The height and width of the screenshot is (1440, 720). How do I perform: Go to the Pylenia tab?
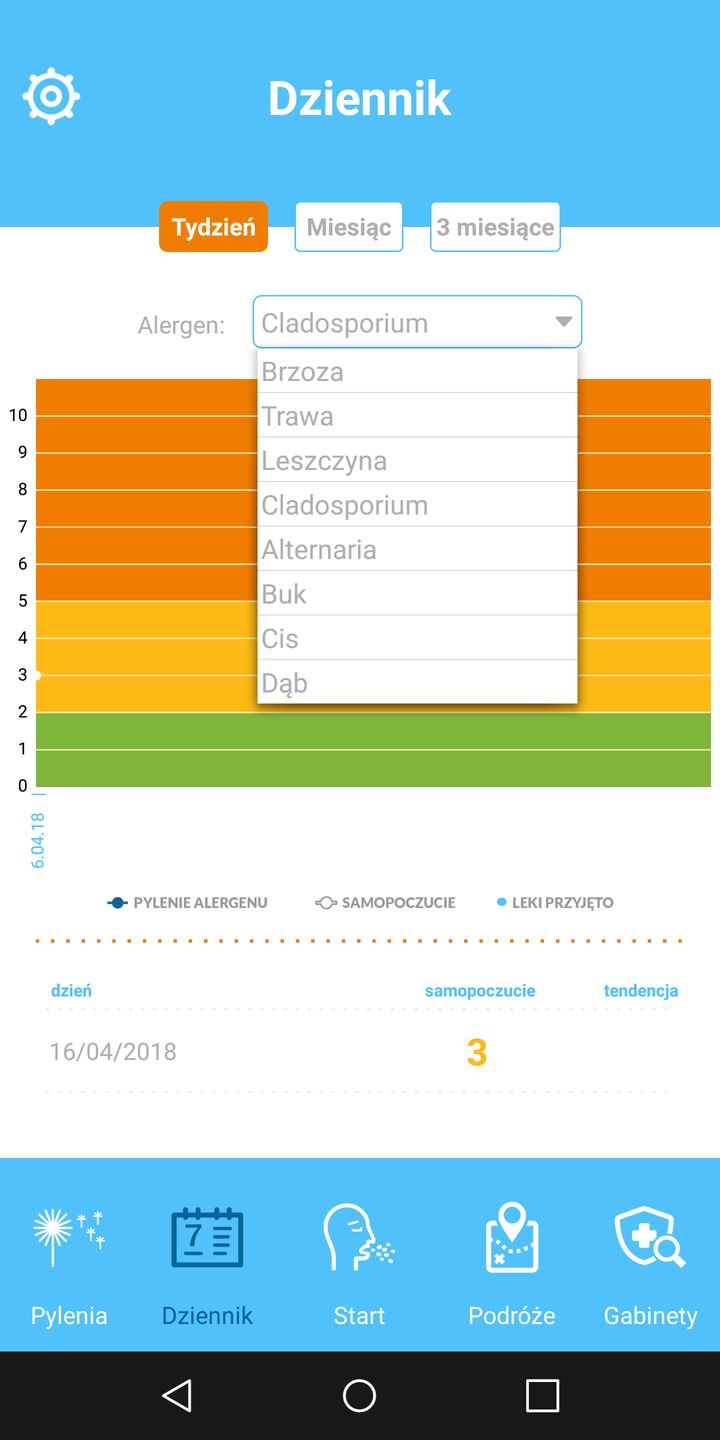(69, 1264)
